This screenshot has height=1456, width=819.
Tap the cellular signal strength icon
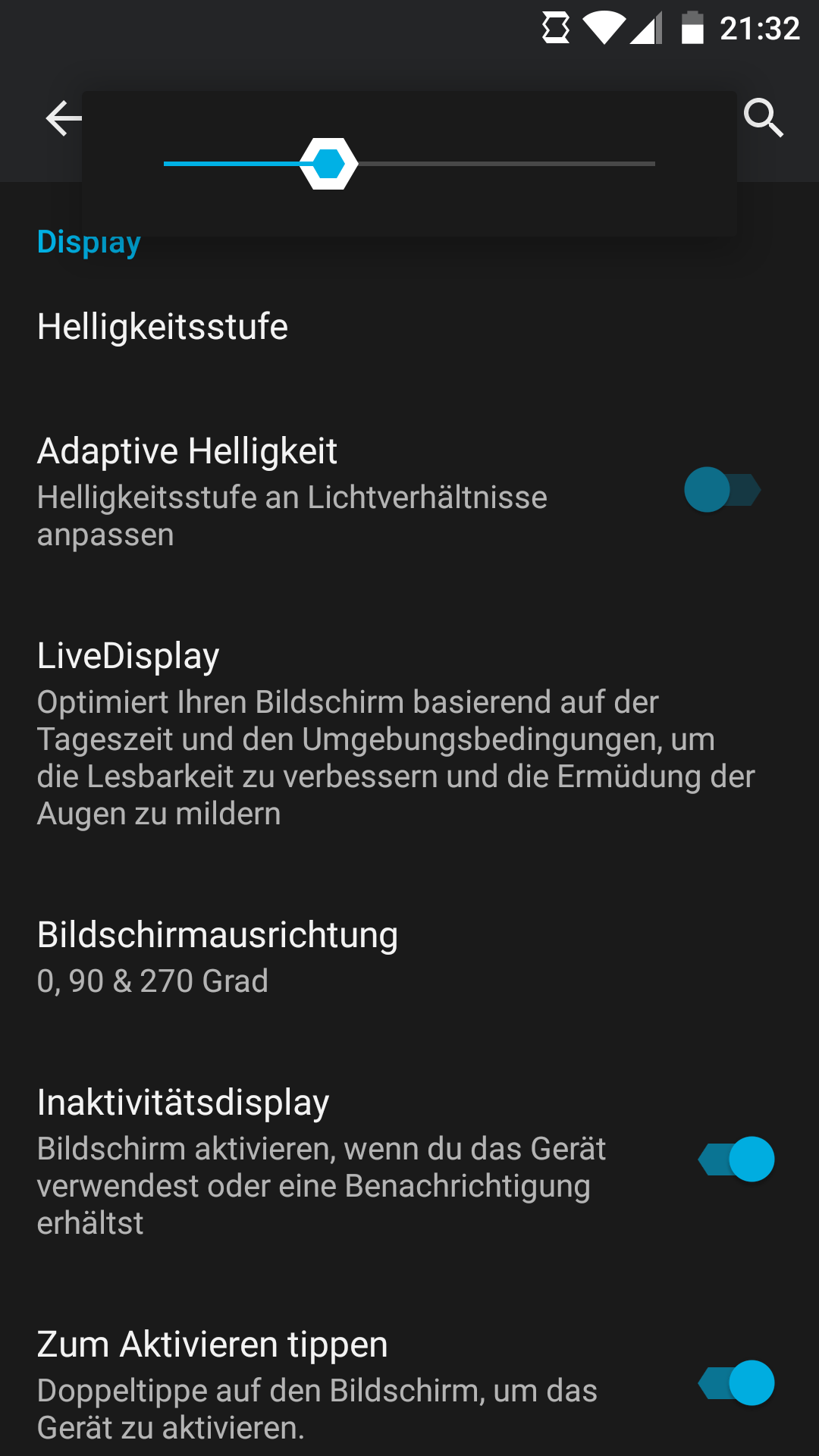point(645,28)
